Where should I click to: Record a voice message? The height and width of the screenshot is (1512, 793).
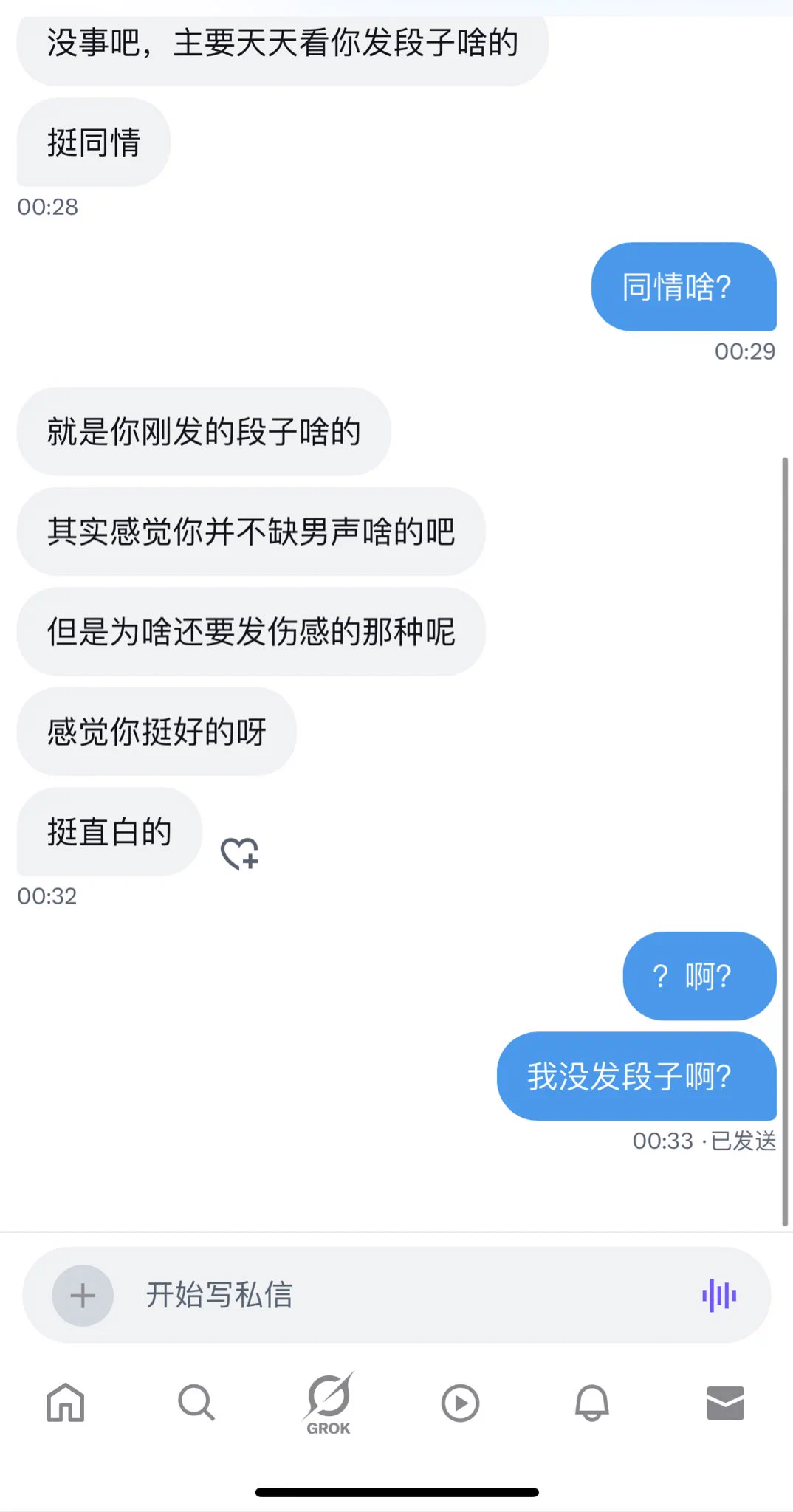pos(718,1296)
